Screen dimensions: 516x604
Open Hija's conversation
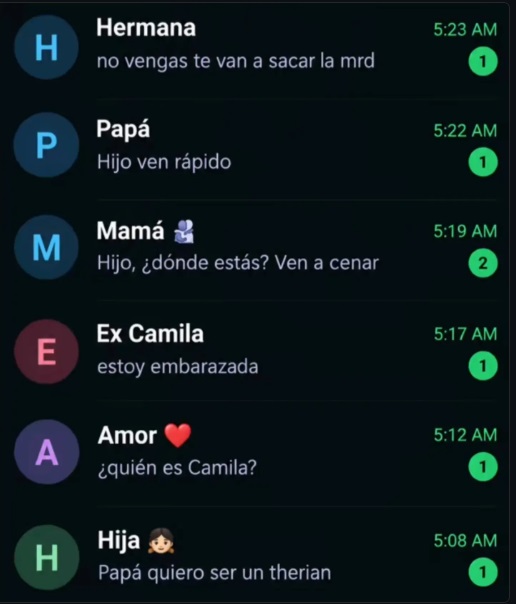pos(256,555)
